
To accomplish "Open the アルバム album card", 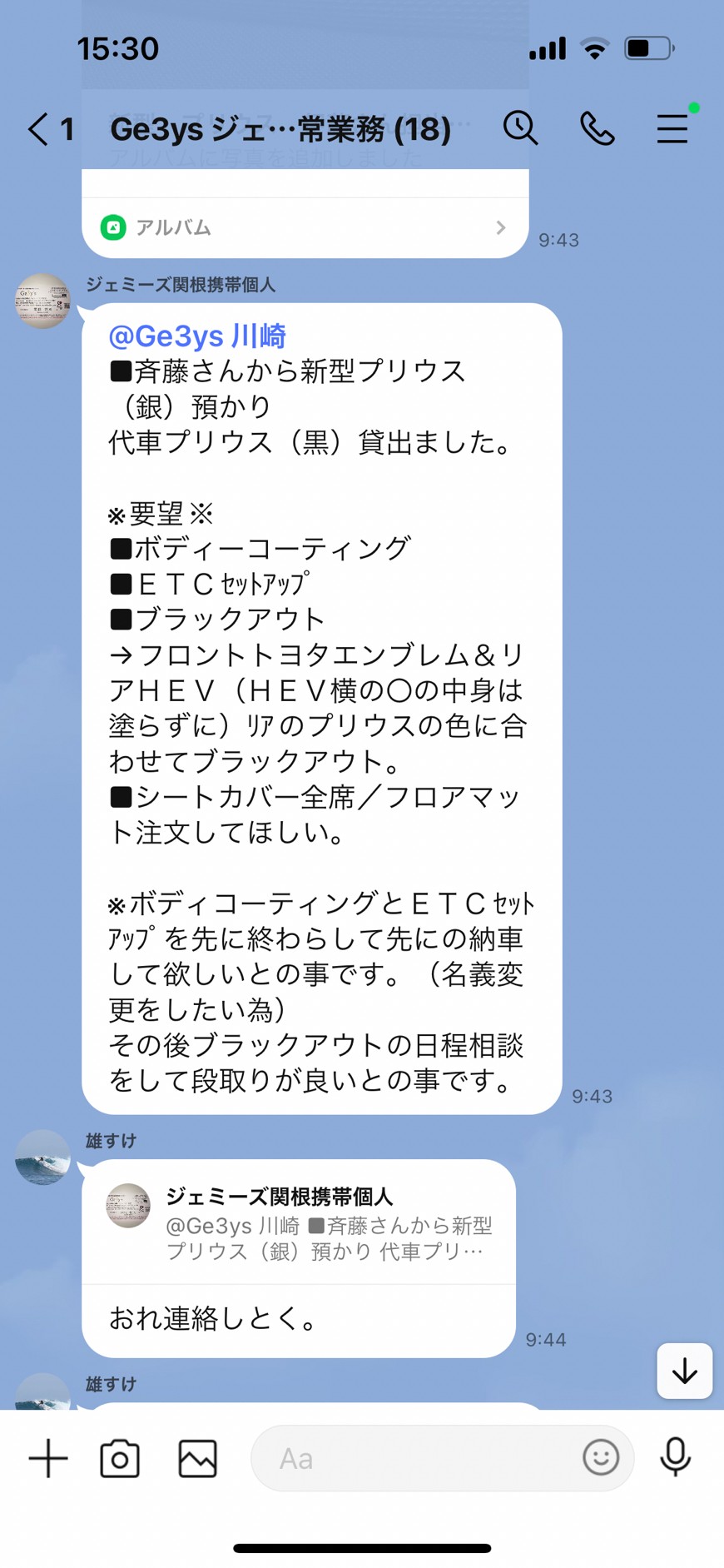I will click(305, 227).
